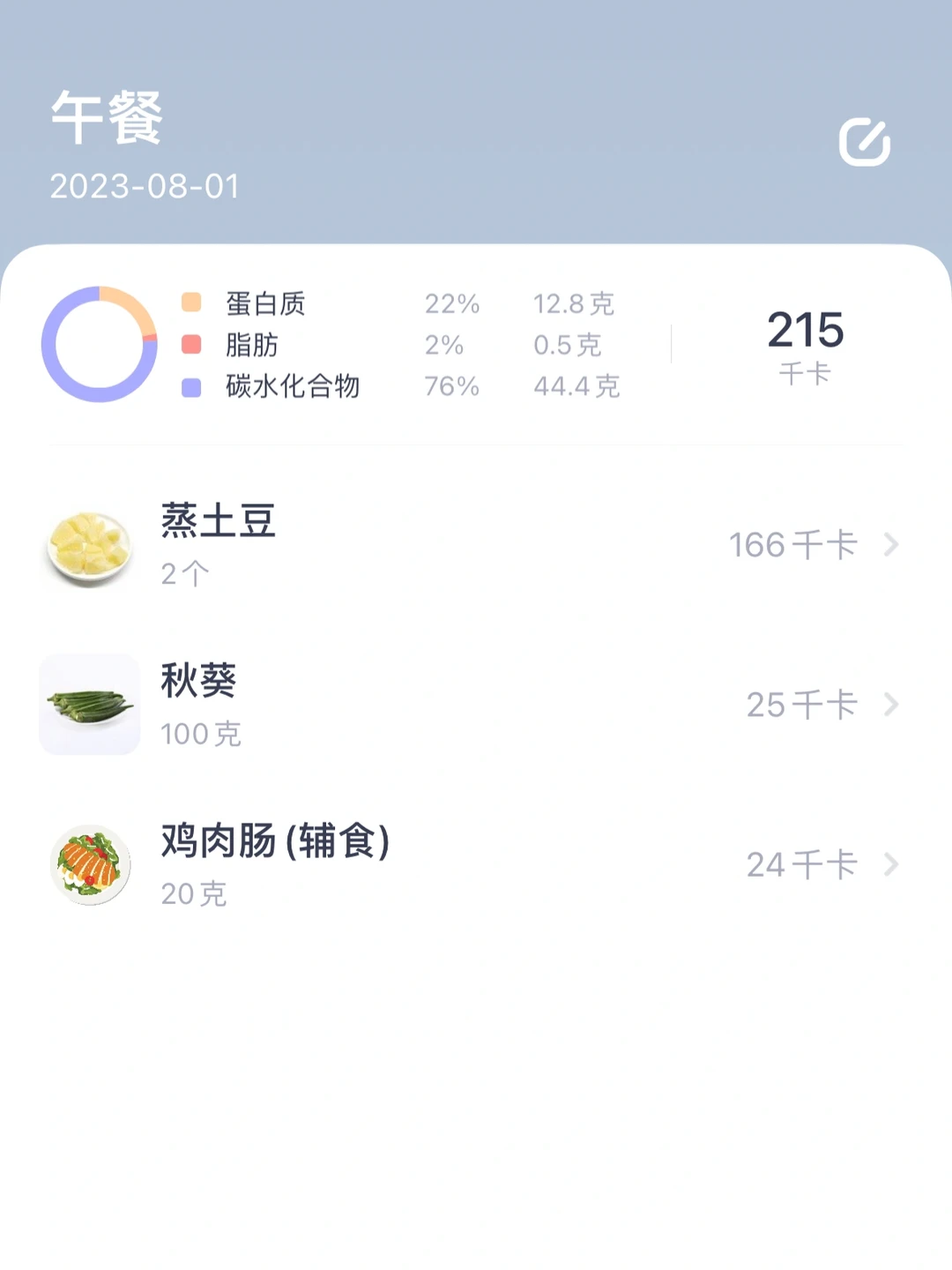Open the 蒸土豆 food entry
This screenshot has height=1270, width=952.
(x=476, y=545)
